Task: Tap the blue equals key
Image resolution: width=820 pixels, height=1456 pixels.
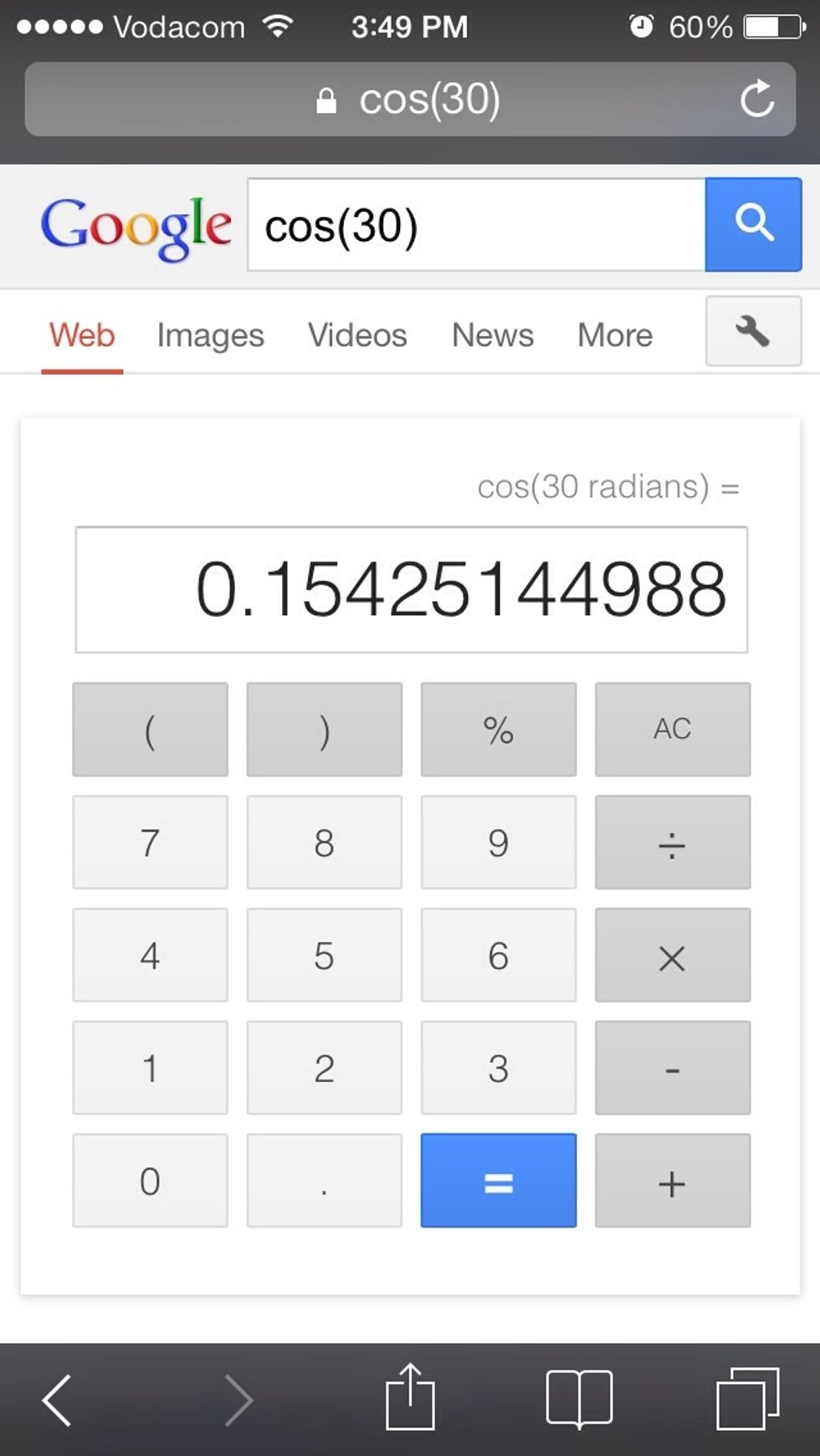Action: (498, 1181)
